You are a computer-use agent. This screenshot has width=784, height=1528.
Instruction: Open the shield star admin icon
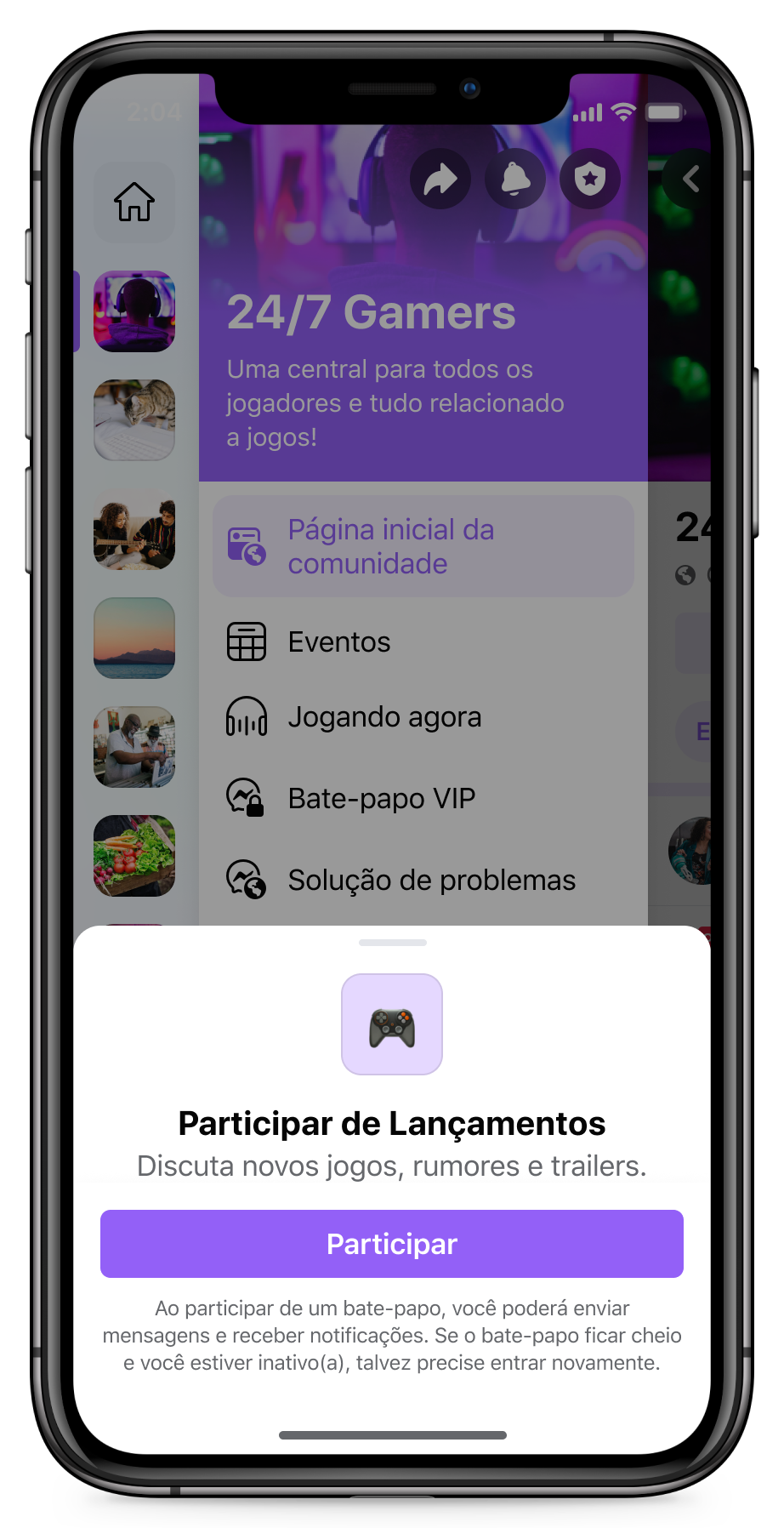(x=589, y=179)
